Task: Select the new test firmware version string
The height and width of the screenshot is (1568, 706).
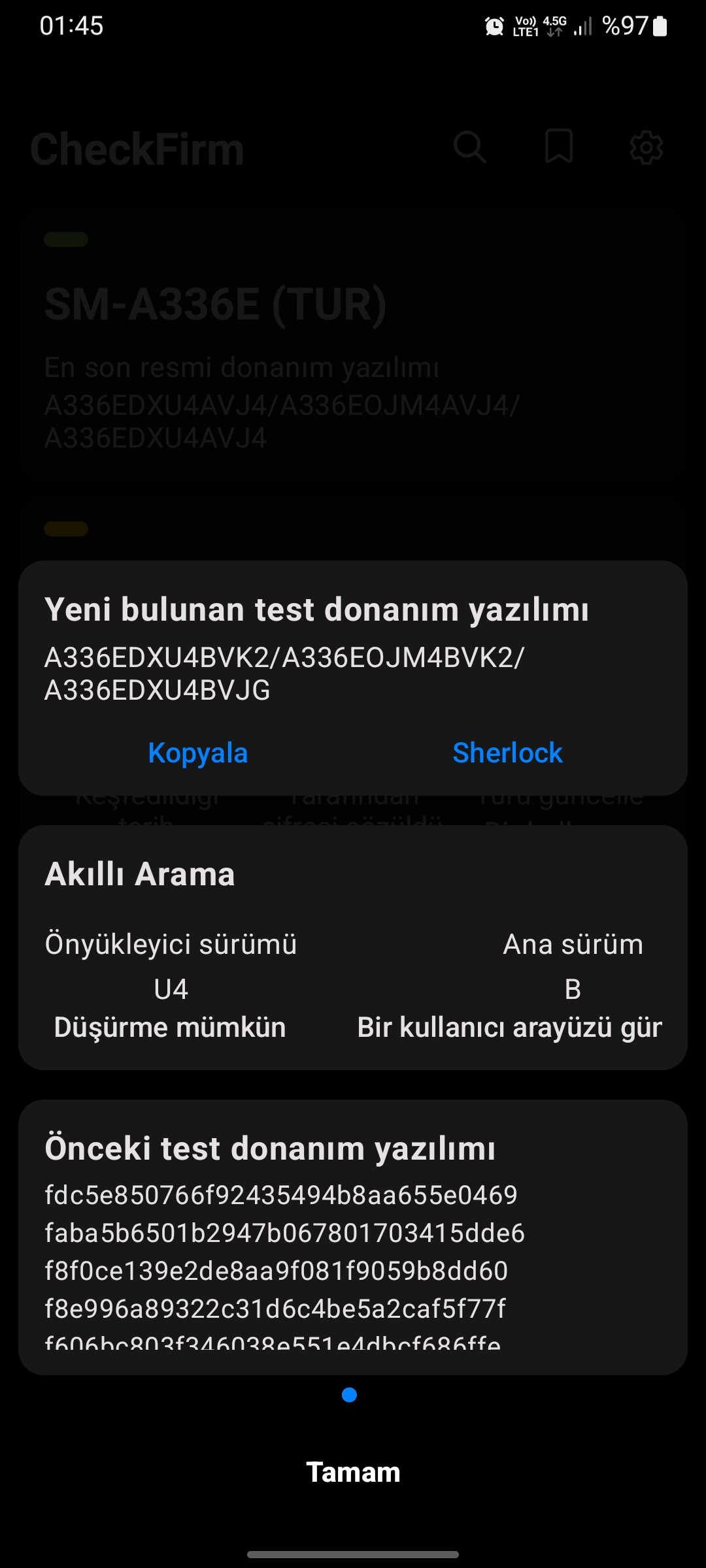Action: [281, 670]
